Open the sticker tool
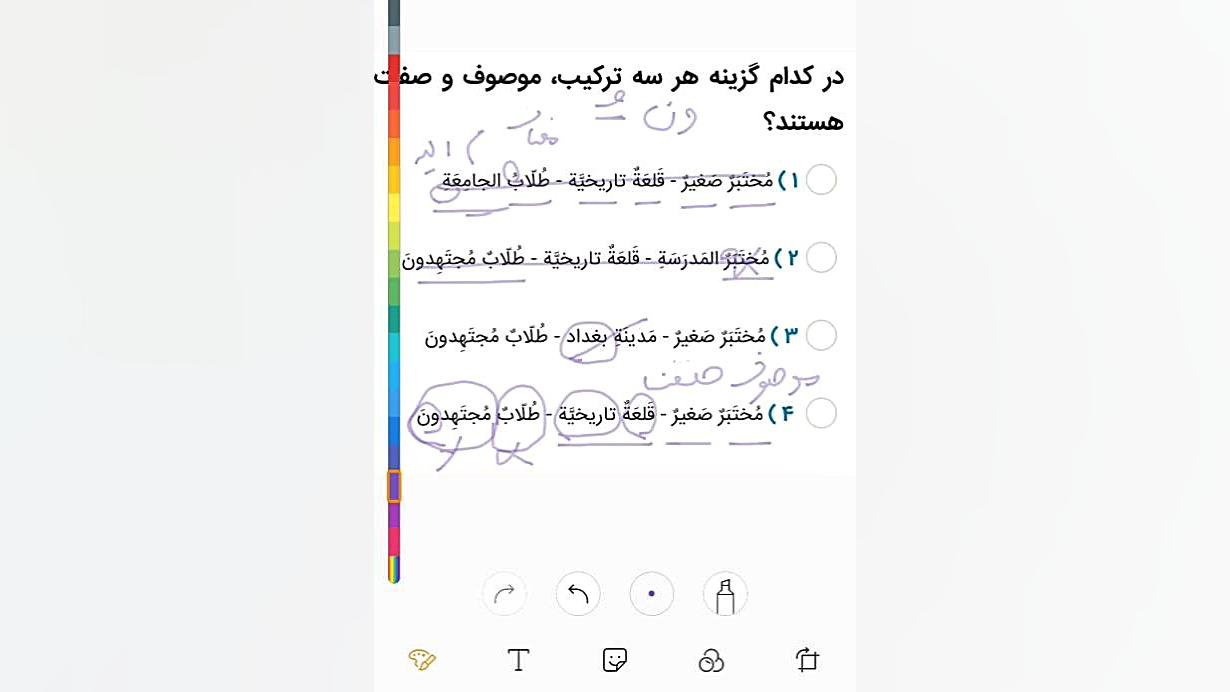This screenshot has width=1230, height=692. point(614,660)
